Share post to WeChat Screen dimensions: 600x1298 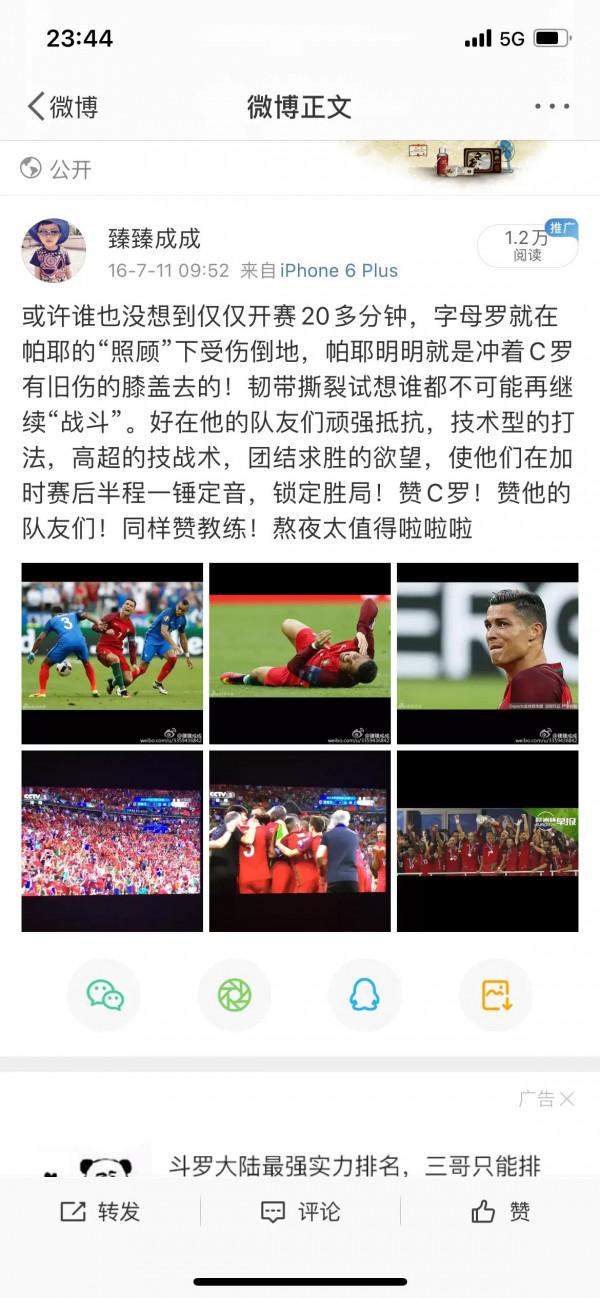pos(104,994)
